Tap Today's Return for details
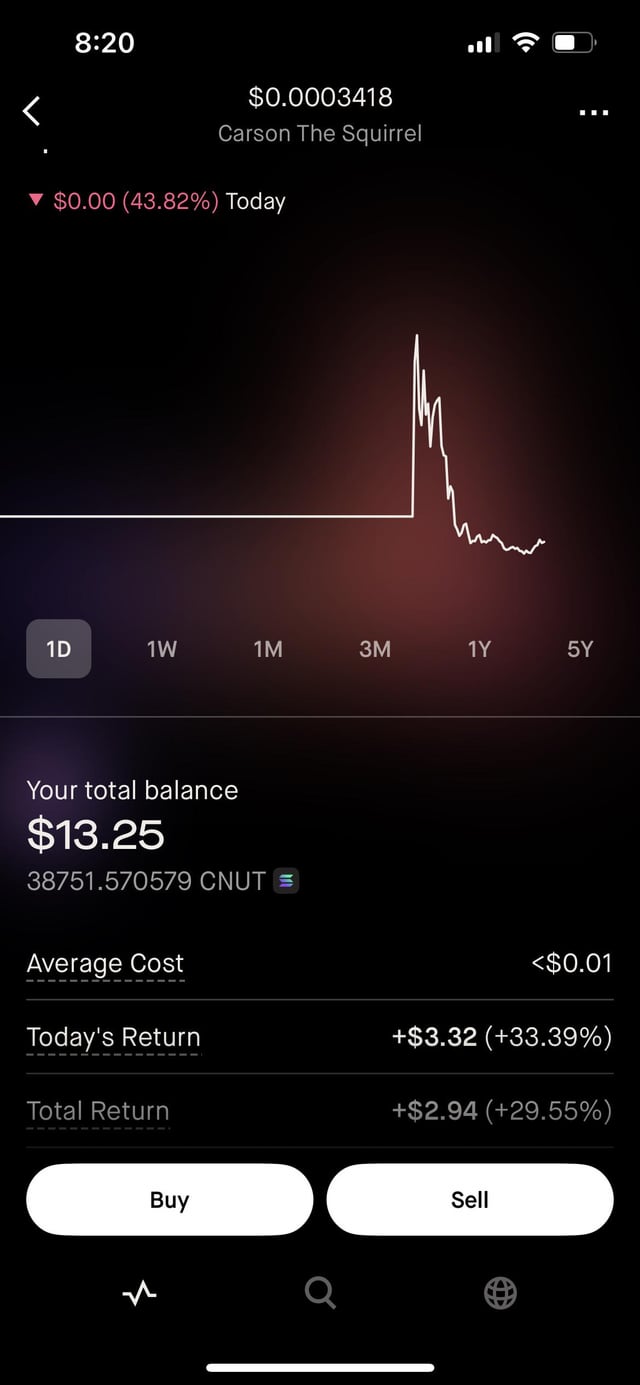640x1385 pixels. pos(113,1038)
